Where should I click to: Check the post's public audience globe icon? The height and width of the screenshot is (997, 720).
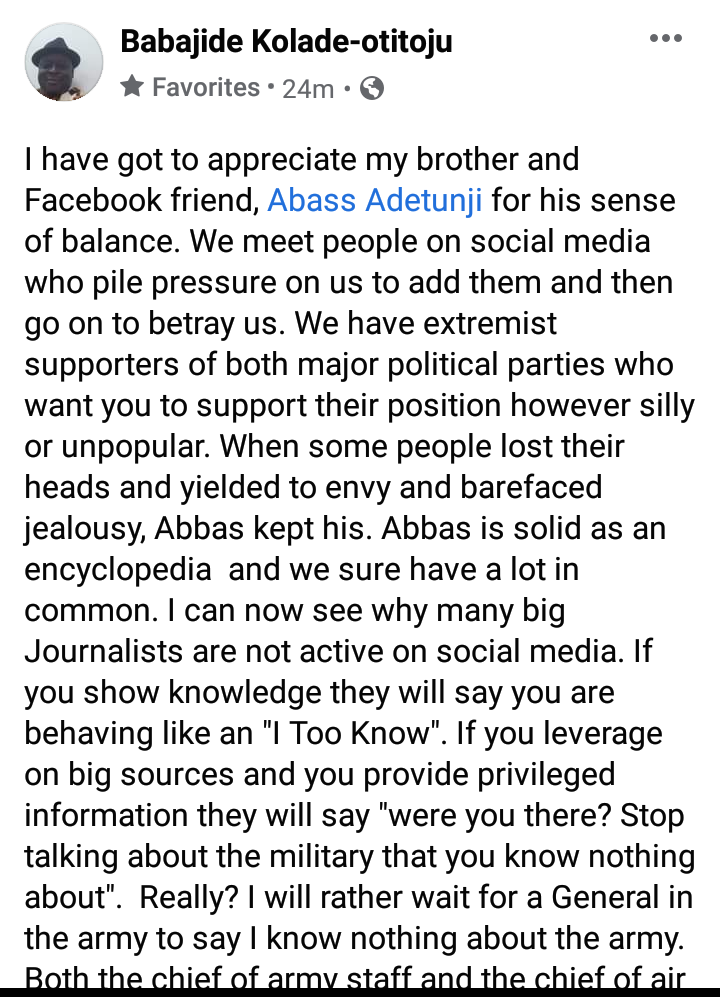(371, 89)
